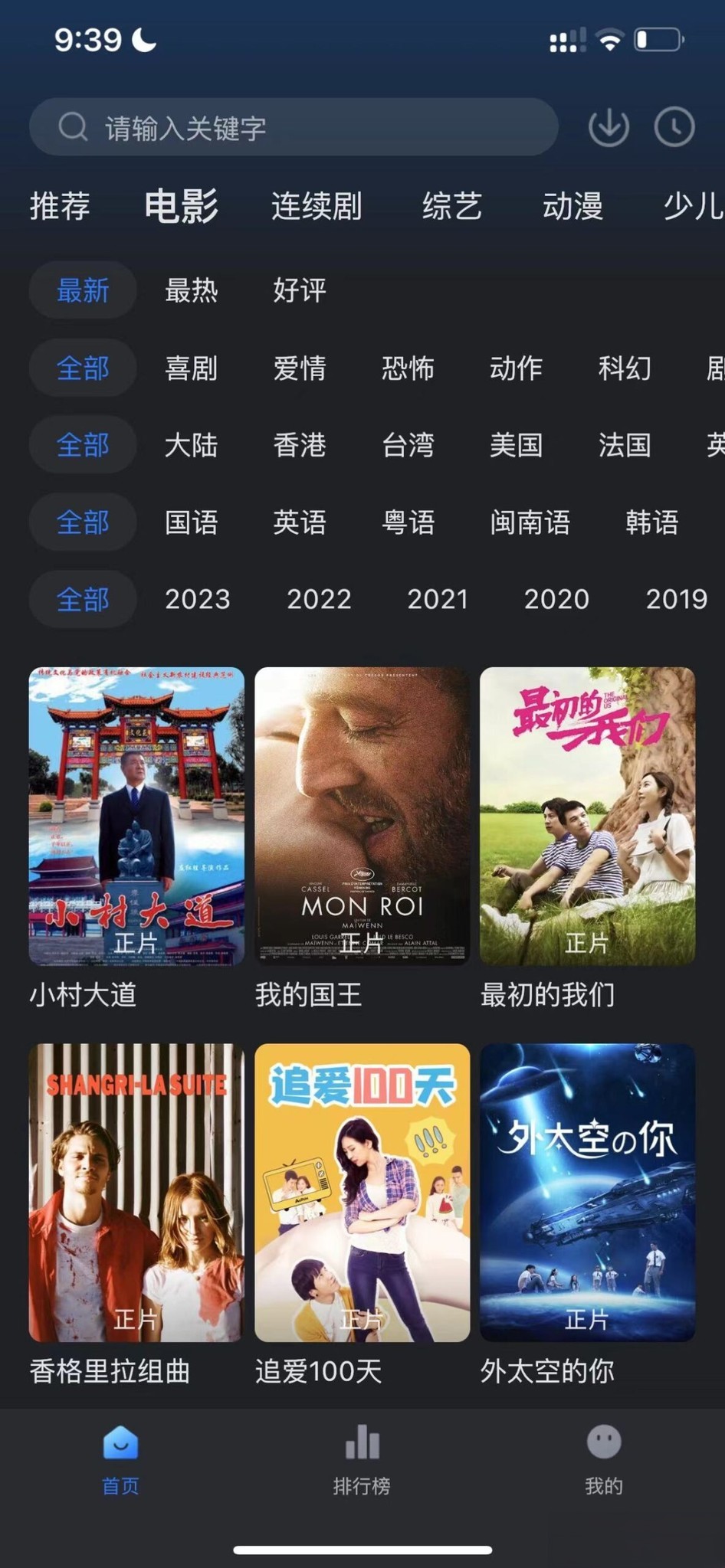
Task: Open the movie 小村大道
Action: (136, 816)
